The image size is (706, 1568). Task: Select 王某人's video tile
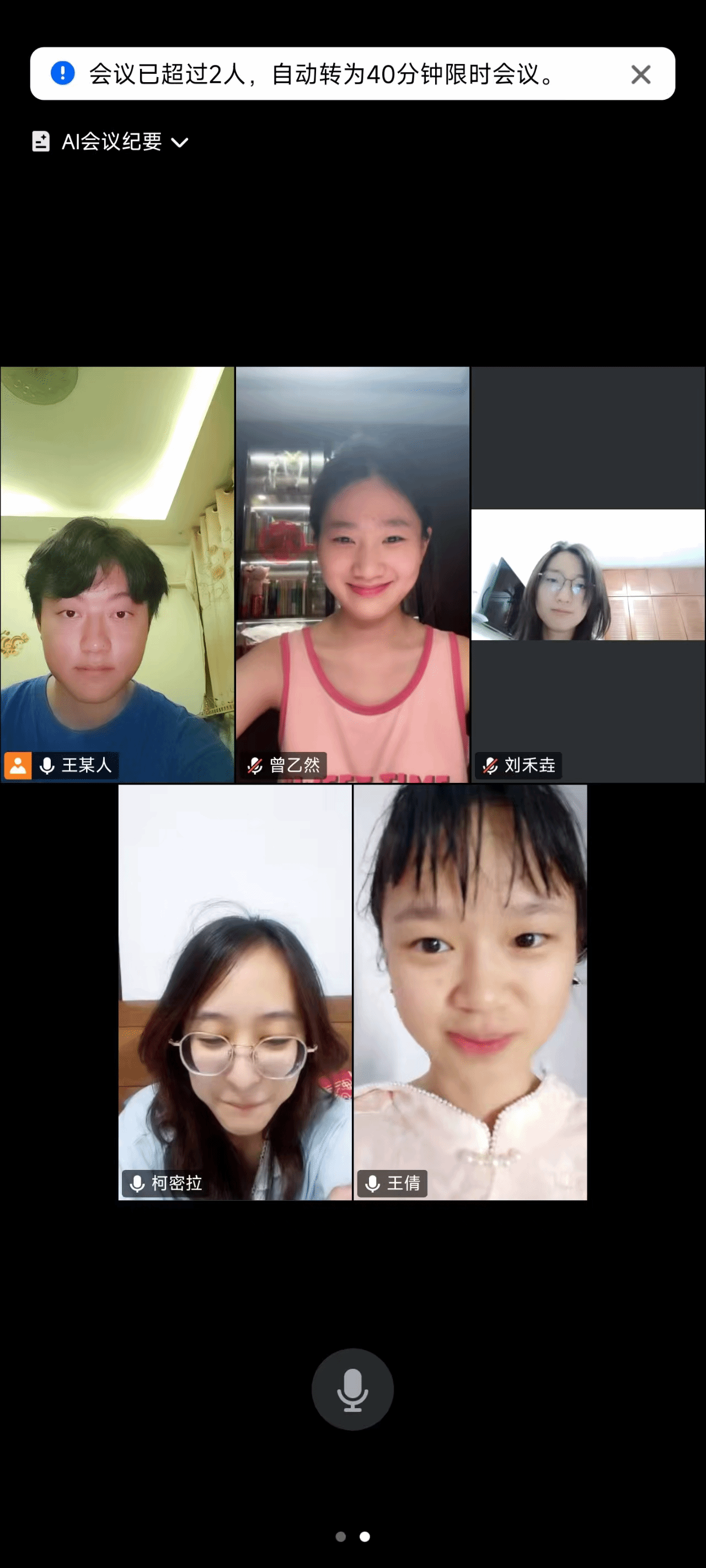(x=117, y=574)
